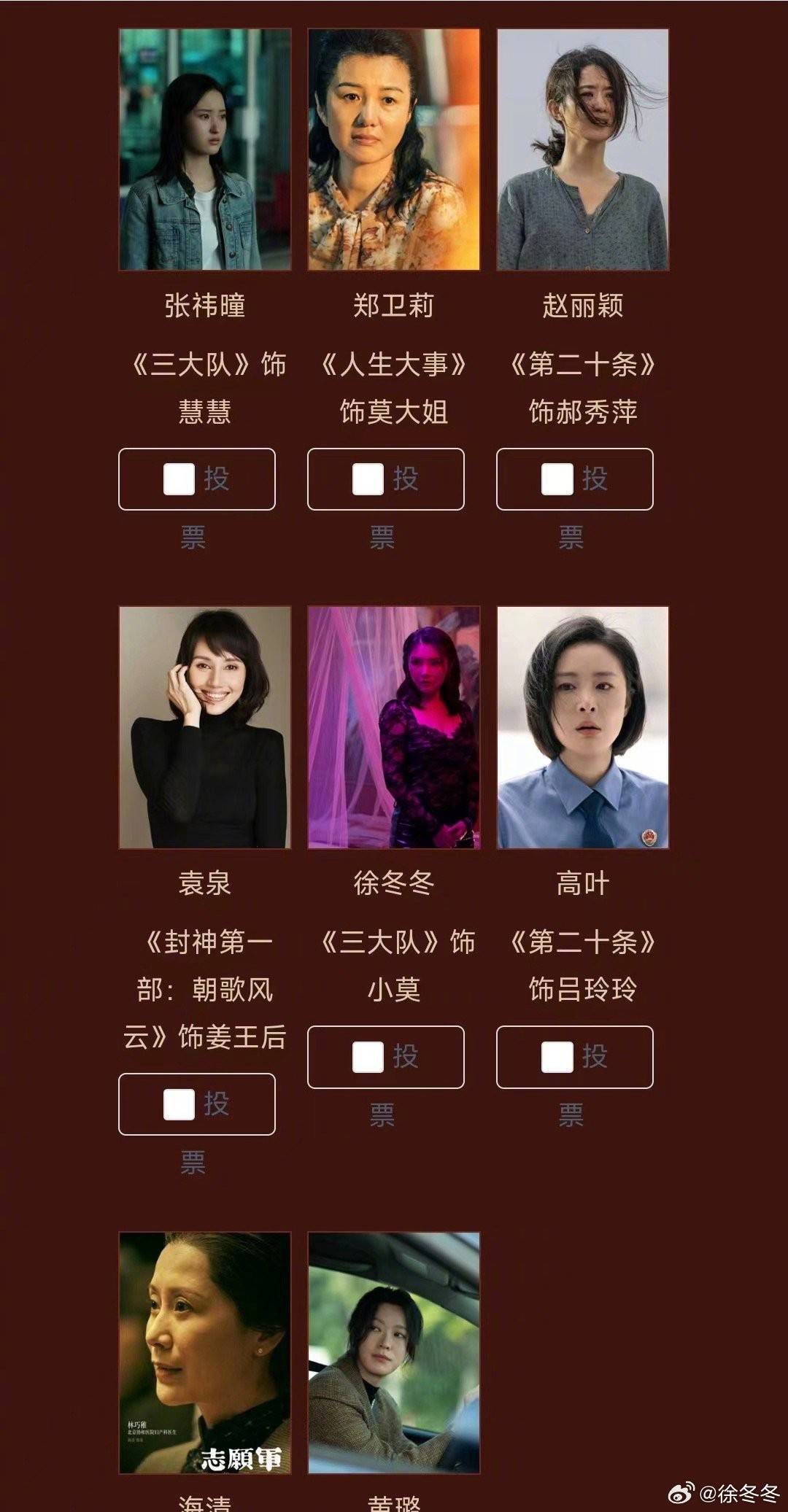Vote for 张祎瞳 in 《三大队》

pyautogui.click(x=179, y=479)
